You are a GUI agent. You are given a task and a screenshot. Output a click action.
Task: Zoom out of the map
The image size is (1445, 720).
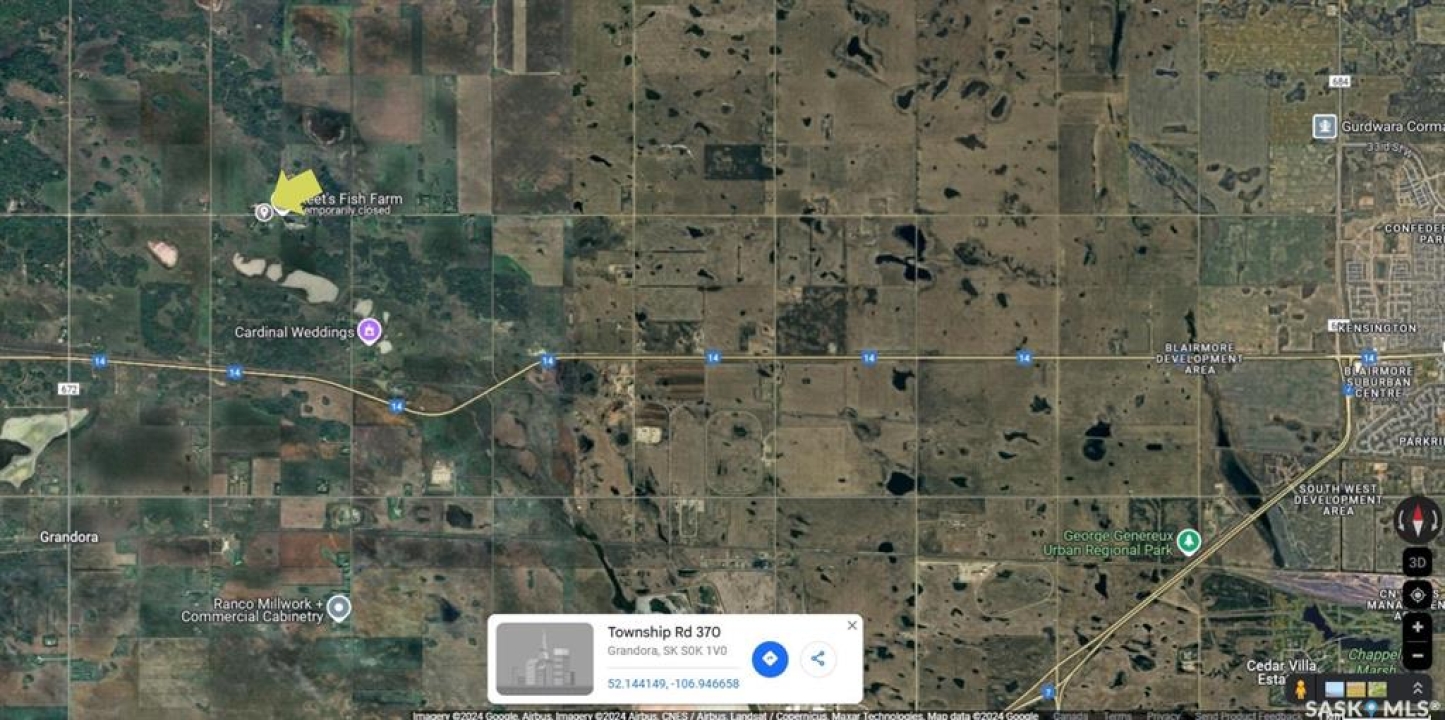tap(1417, 656)
